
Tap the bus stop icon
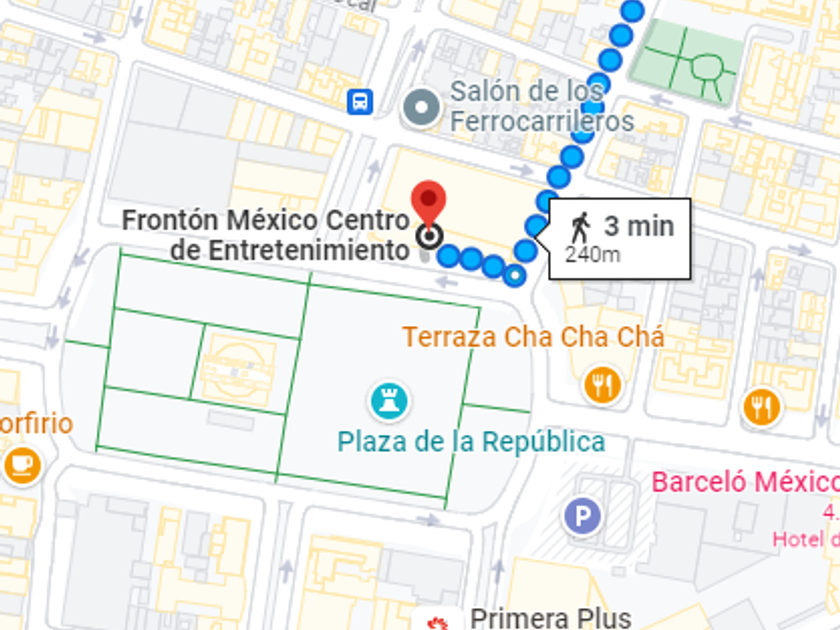click(x=360, y=101)
